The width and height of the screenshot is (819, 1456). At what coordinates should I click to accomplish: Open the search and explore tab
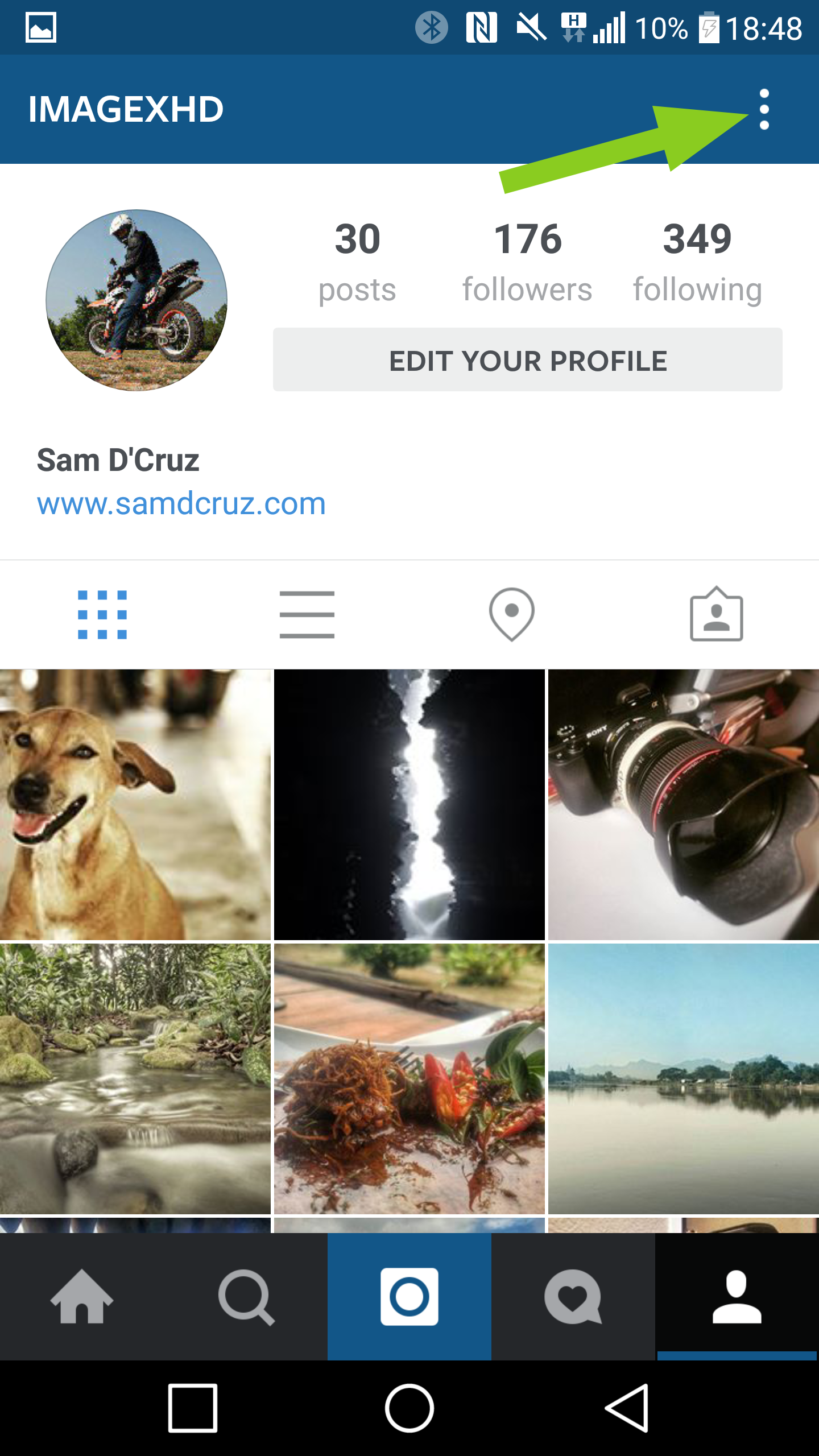246,1297
